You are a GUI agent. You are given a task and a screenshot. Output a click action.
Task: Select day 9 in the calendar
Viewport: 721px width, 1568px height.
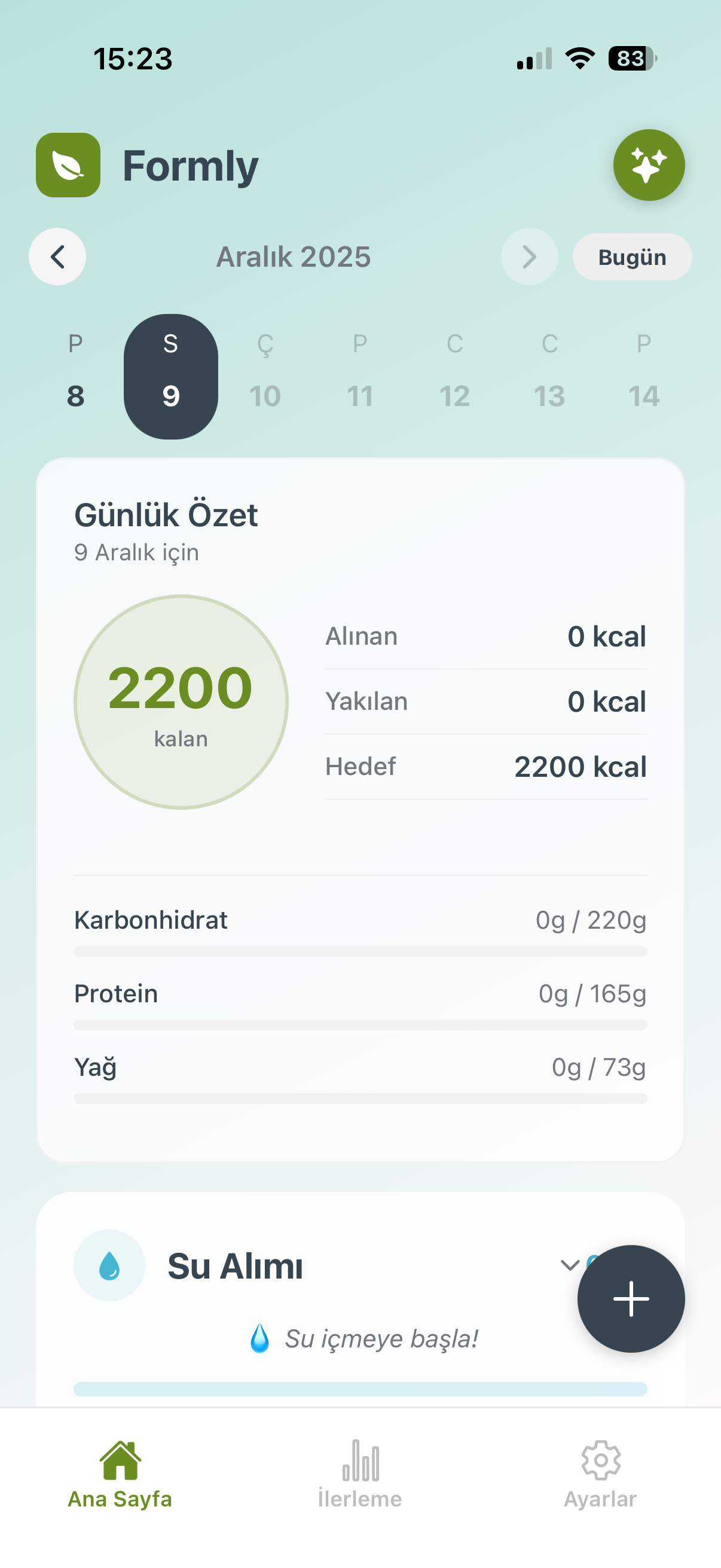(171, 374)
